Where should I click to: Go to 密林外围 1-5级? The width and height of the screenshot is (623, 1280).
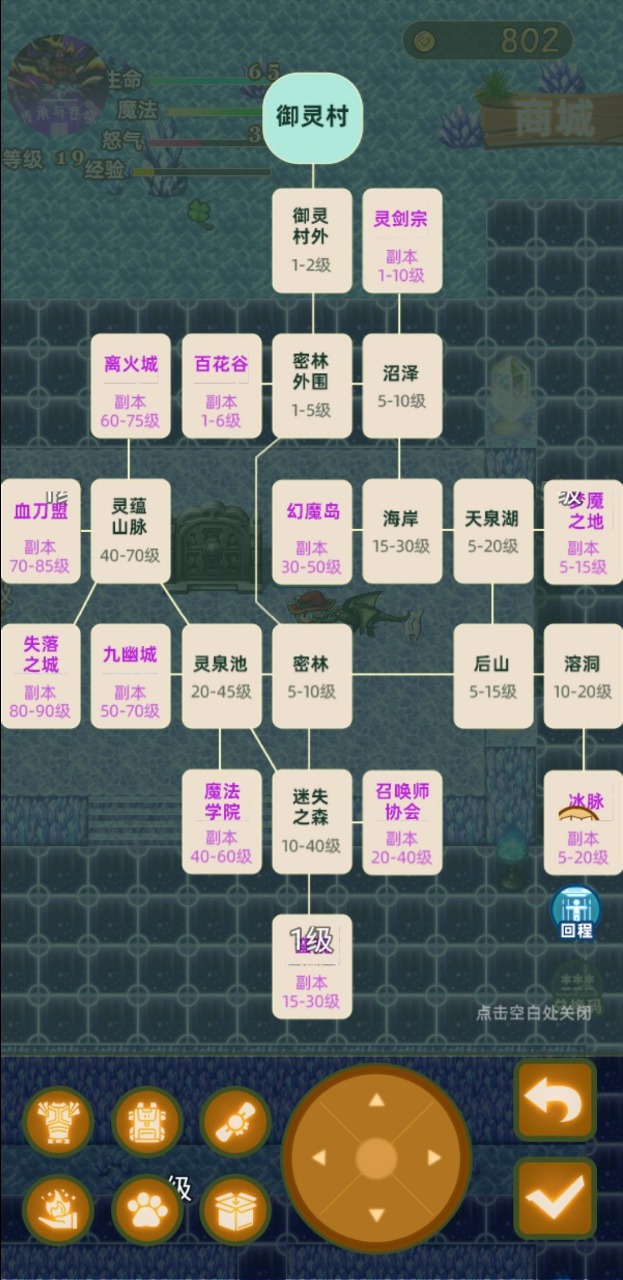tap(312, 385)
